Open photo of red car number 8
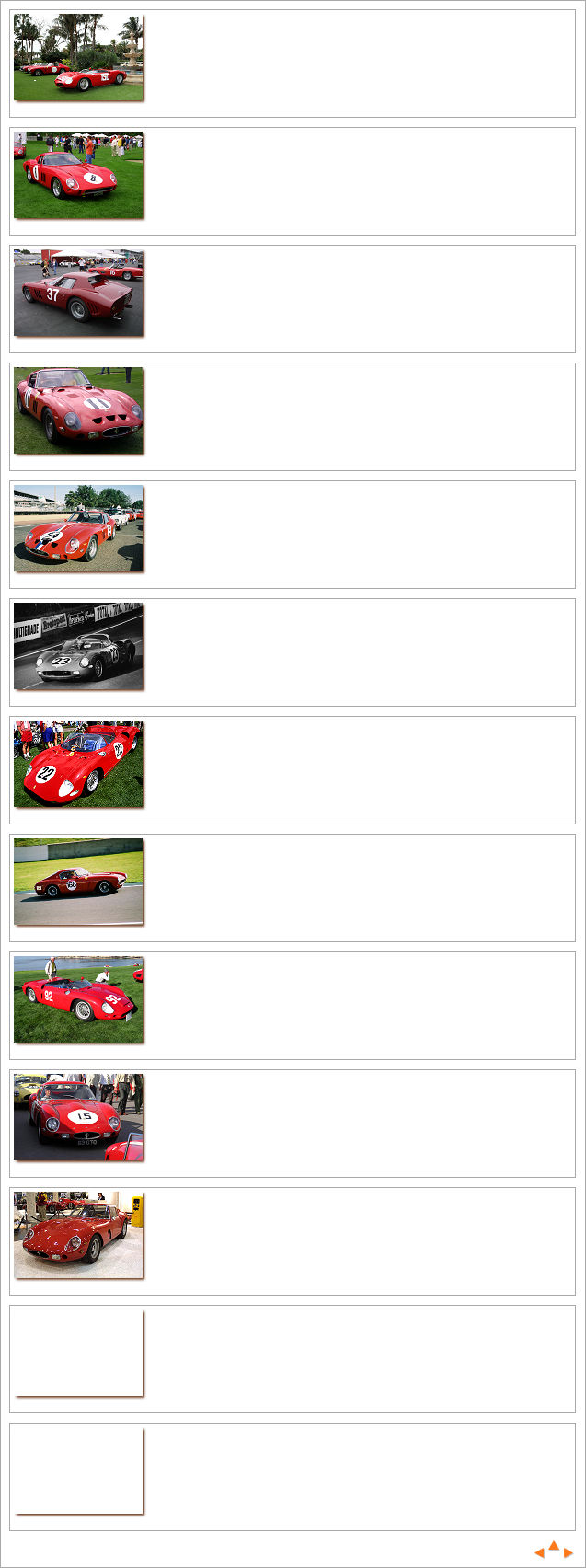The image size is (586, 1568). pyautogui.click(x=78, y=175)
